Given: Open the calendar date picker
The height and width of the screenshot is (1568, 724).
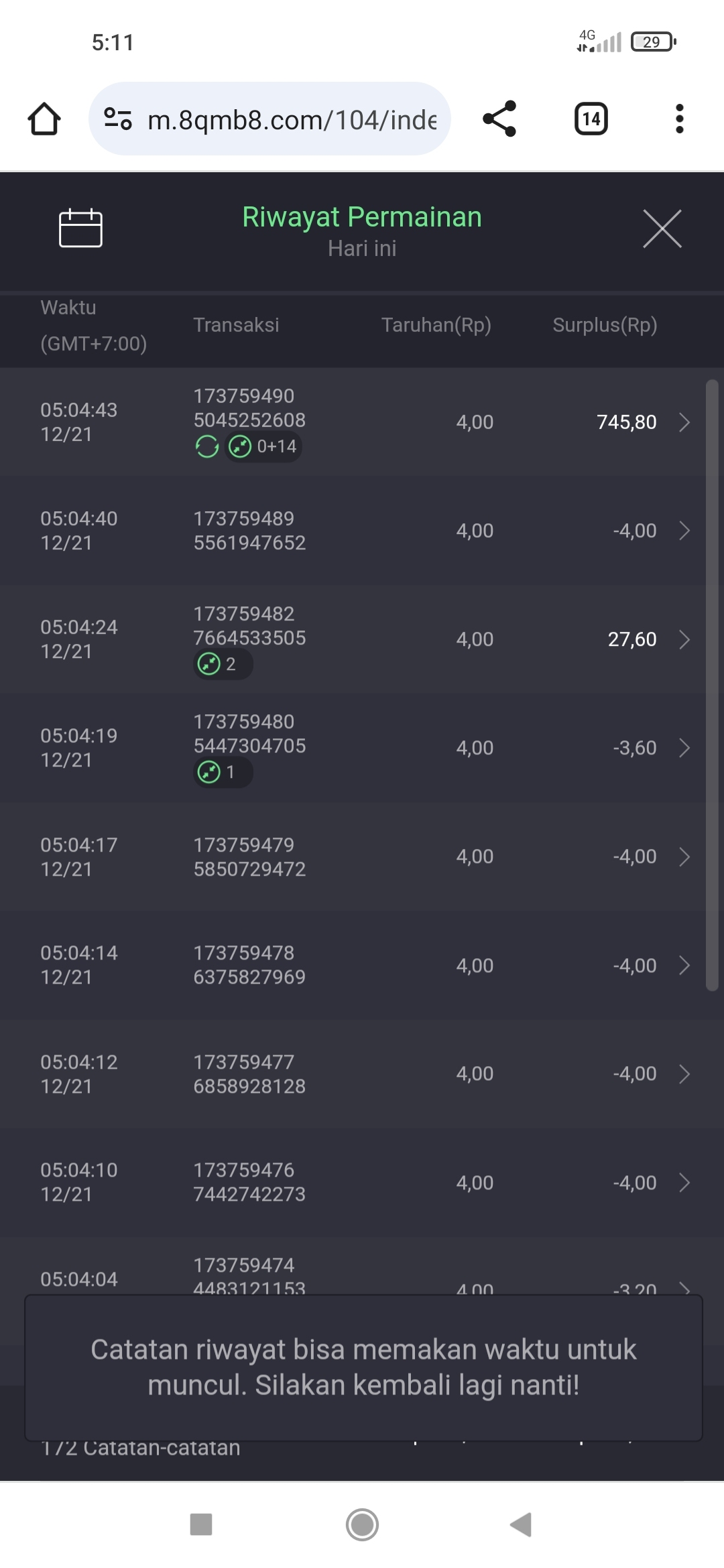Looking at the screenshot, I should coord(80,228).
